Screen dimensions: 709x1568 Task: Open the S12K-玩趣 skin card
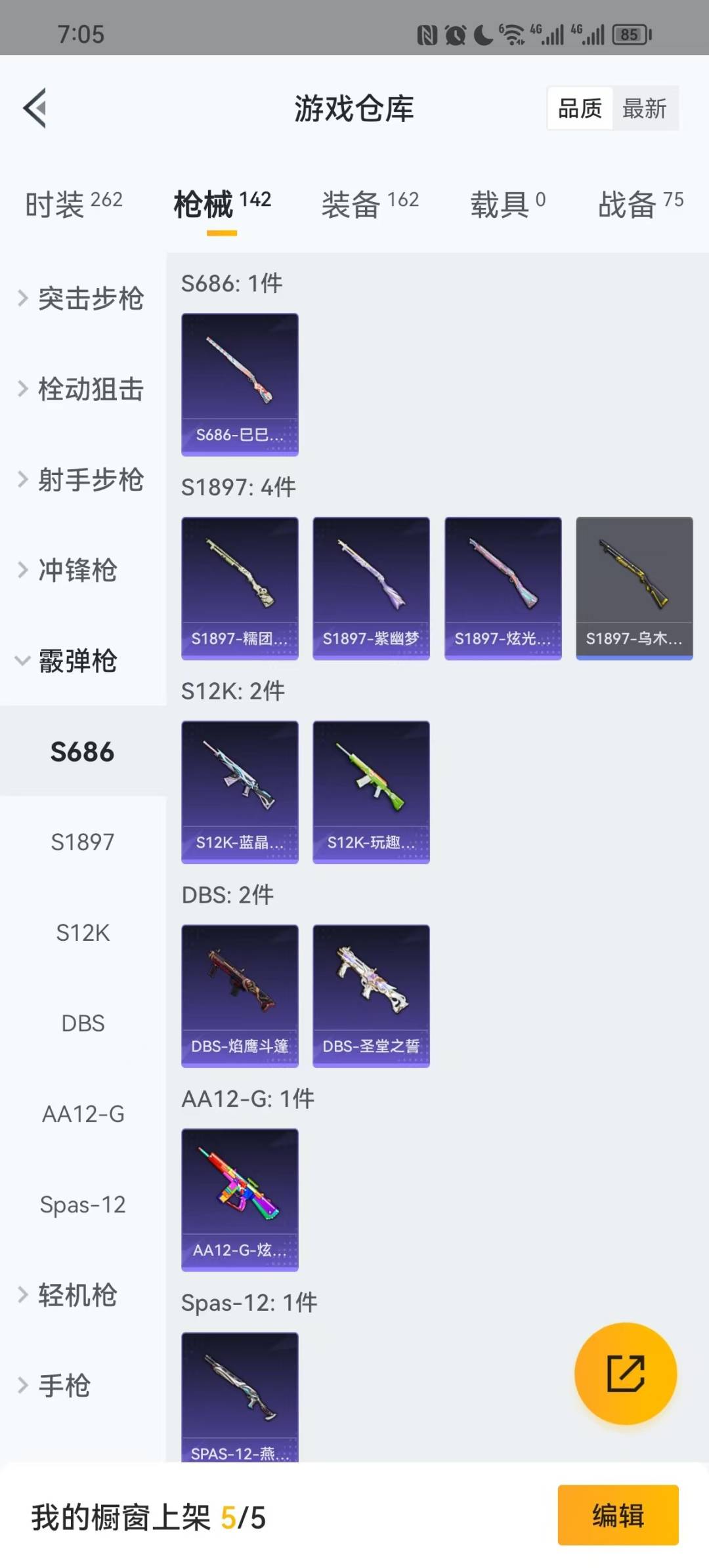(371, 792)
